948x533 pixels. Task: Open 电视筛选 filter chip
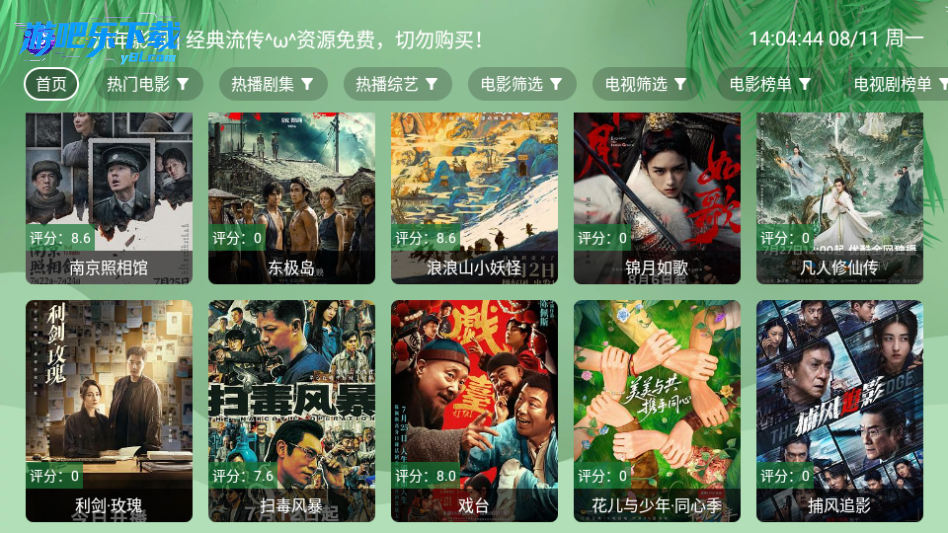(x=646, y=84)
